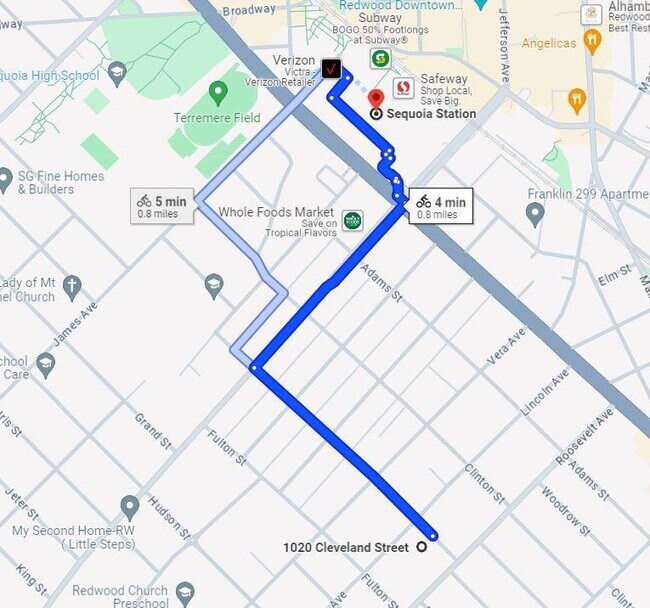This screenshot has width=650, height=608.
Task: Tap the 1020 Cleveland Street origin point
Action: click(422, 547)
